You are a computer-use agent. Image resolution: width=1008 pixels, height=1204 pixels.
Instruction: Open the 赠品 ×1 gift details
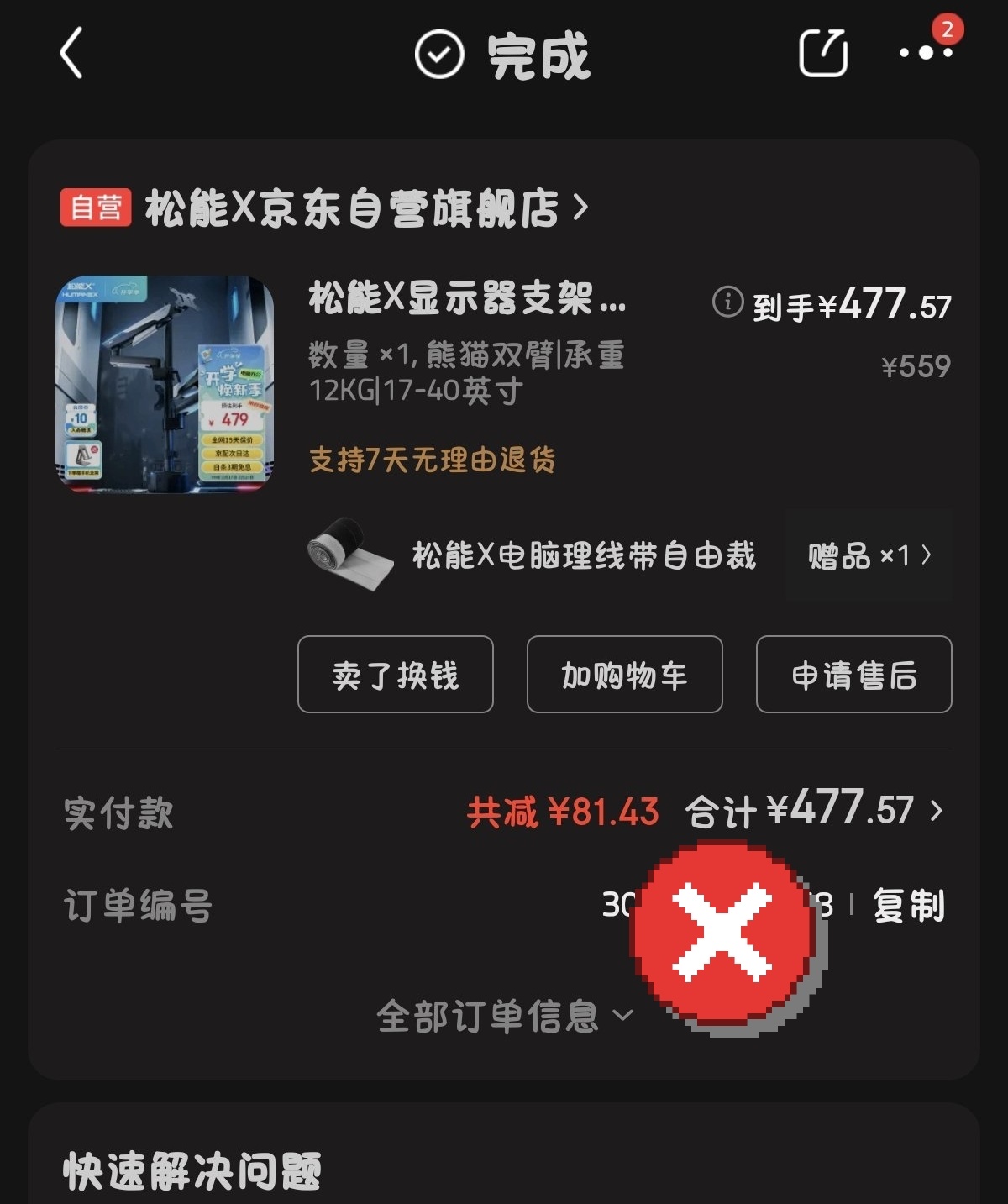(x=869, y=556)
